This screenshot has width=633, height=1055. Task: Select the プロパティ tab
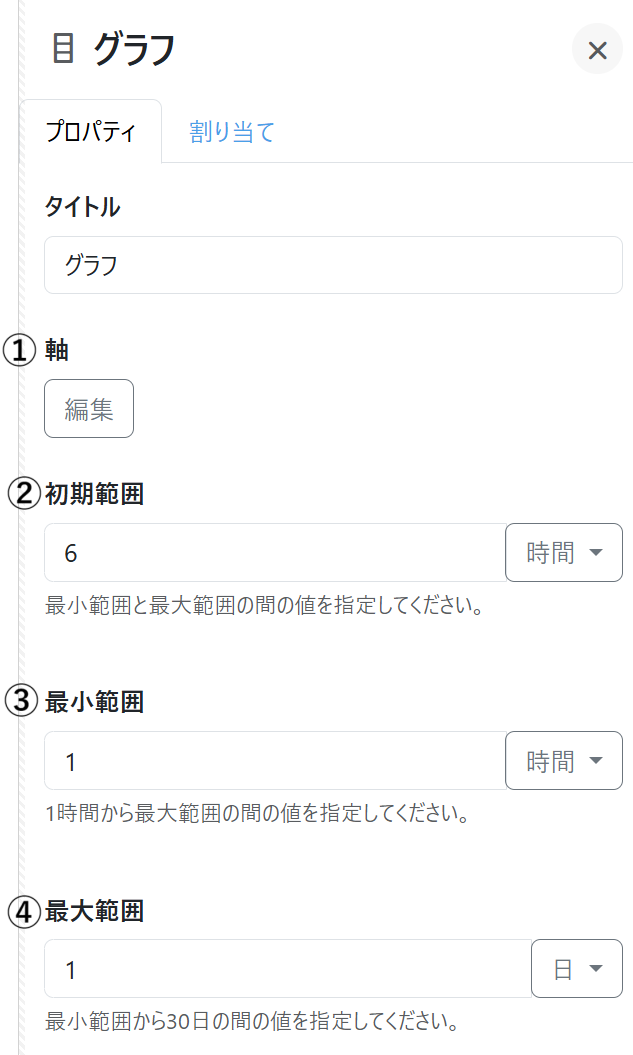pos(90,132)
